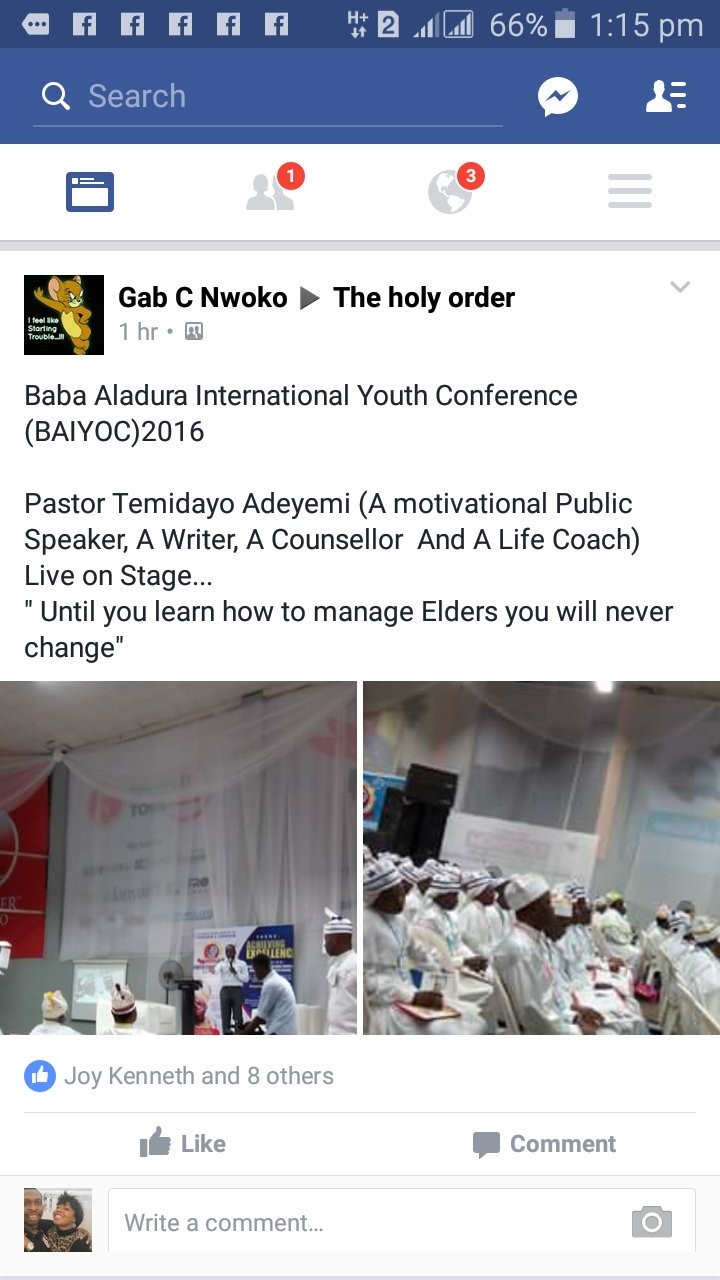Image resolution: width=720 pixels, height=1280 pixels.
Task: View the speaker on stage photo
Action: pyautogui.click(x=178, y=858)
